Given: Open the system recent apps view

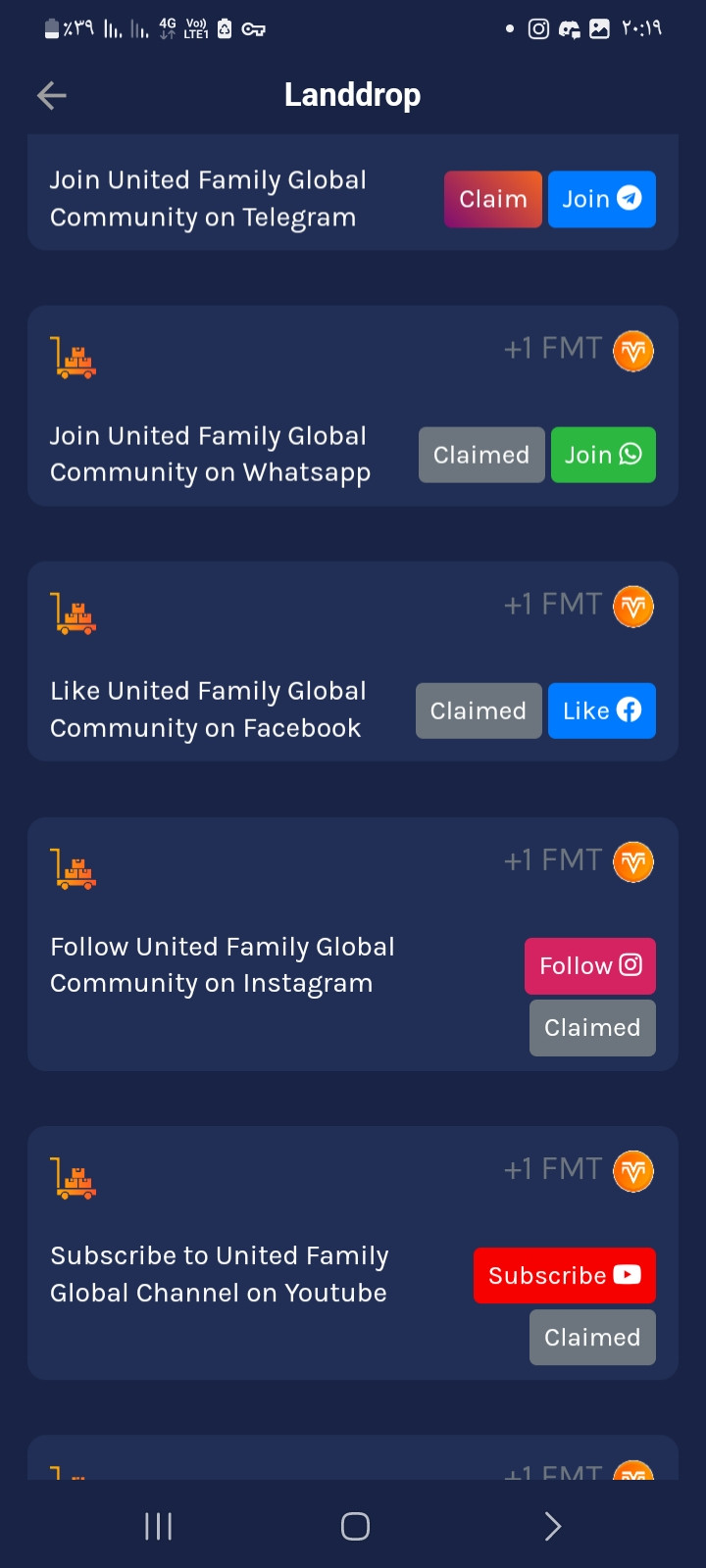Looking at the screenshot, I should coord(158,1526).
